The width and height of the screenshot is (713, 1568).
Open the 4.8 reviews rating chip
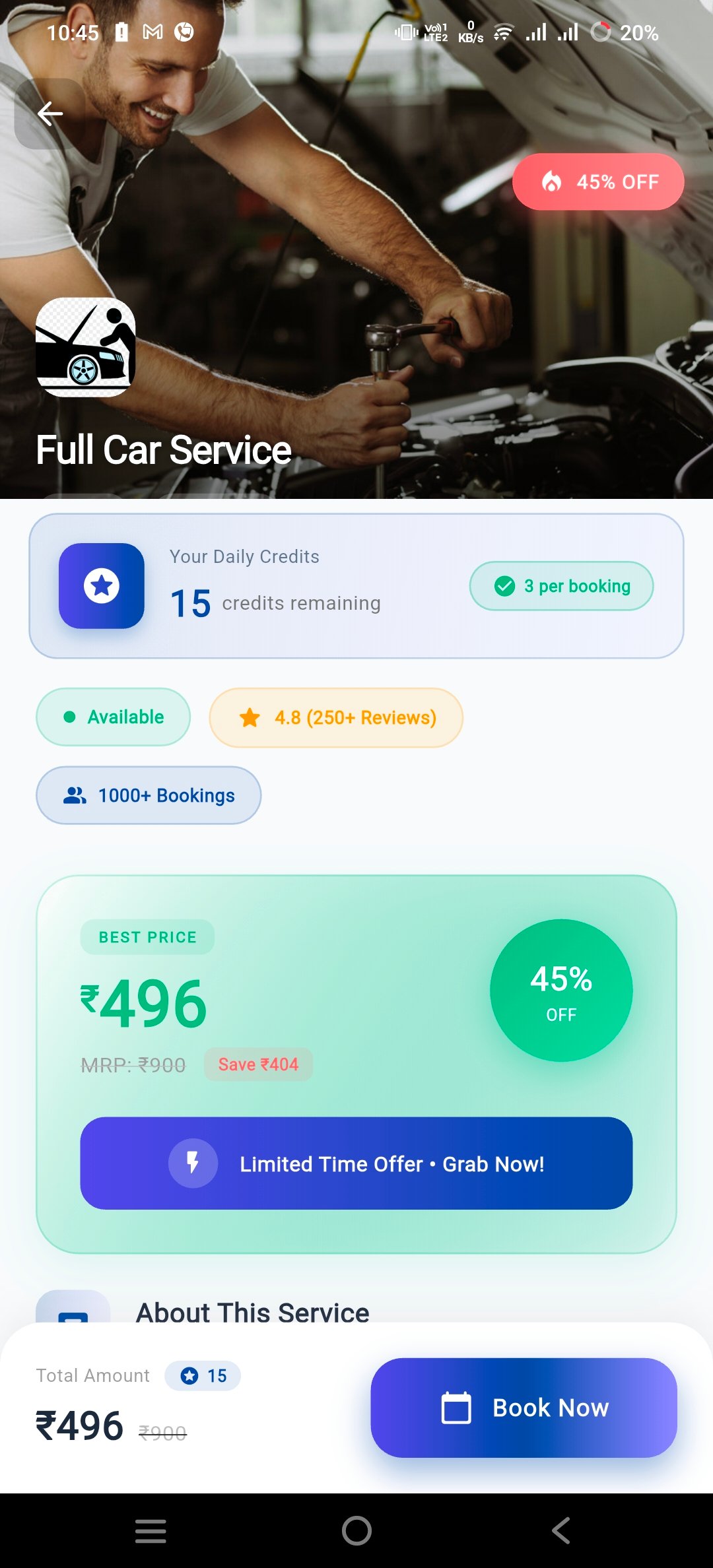(x=336, y=717)
